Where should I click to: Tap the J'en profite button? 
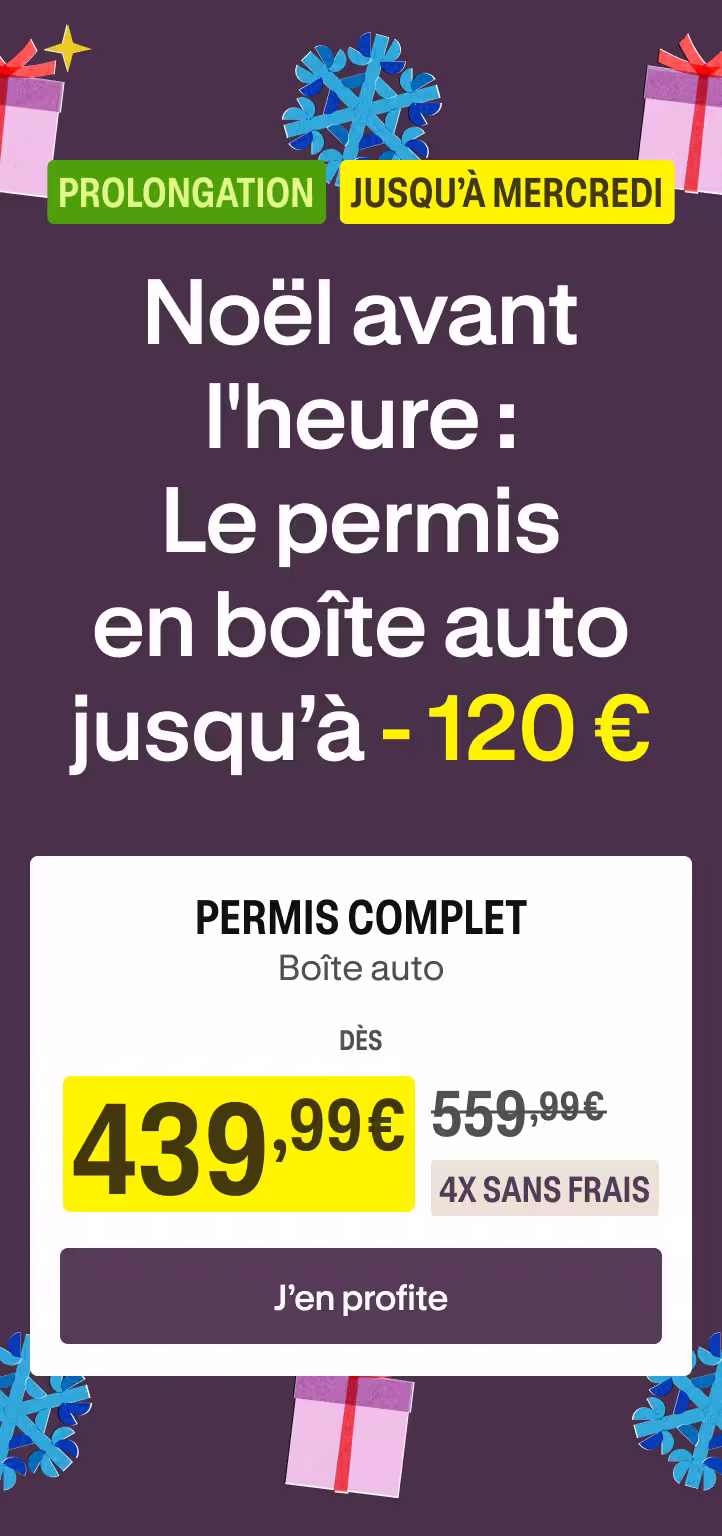click(x=361, y=1296)
